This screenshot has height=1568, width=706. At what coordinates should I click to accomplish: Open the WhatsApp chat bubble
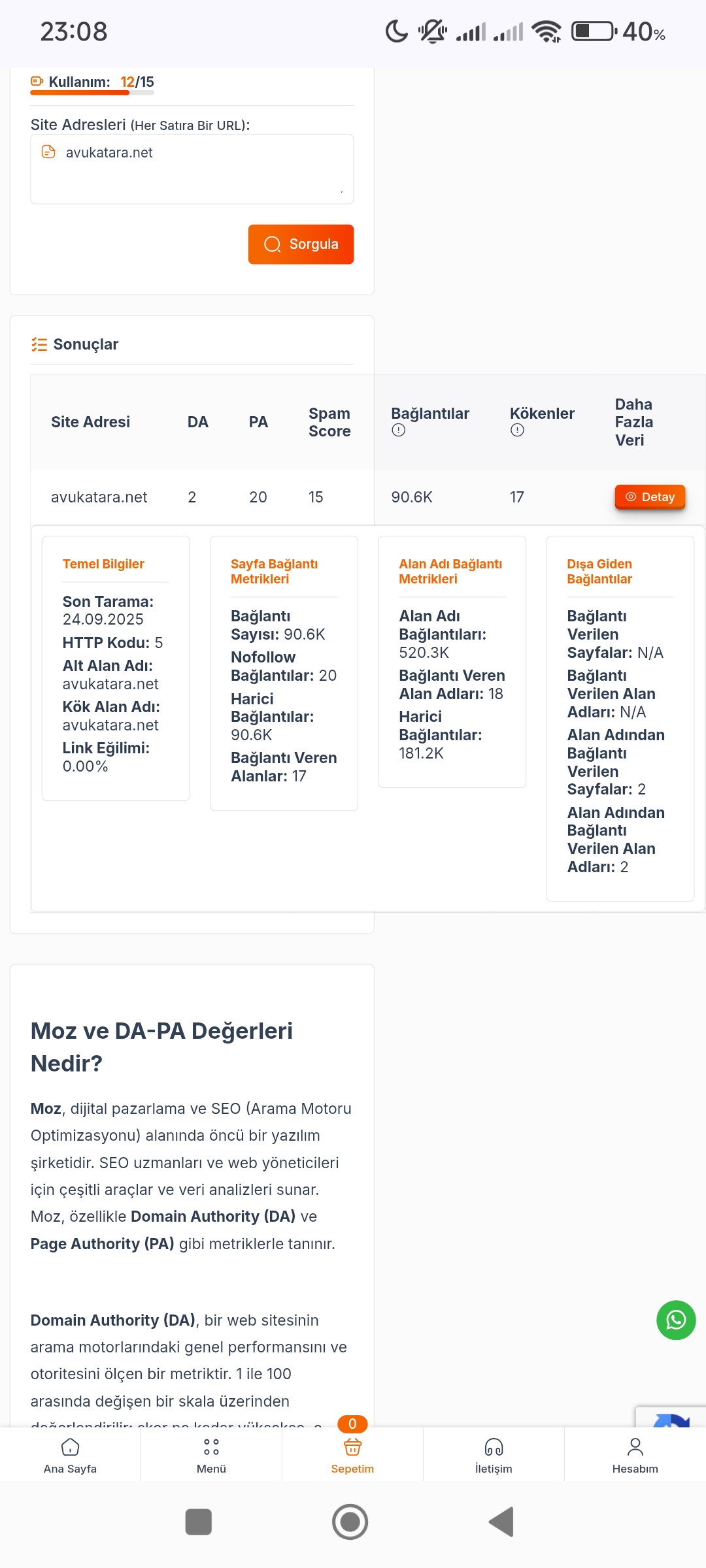676,1320
